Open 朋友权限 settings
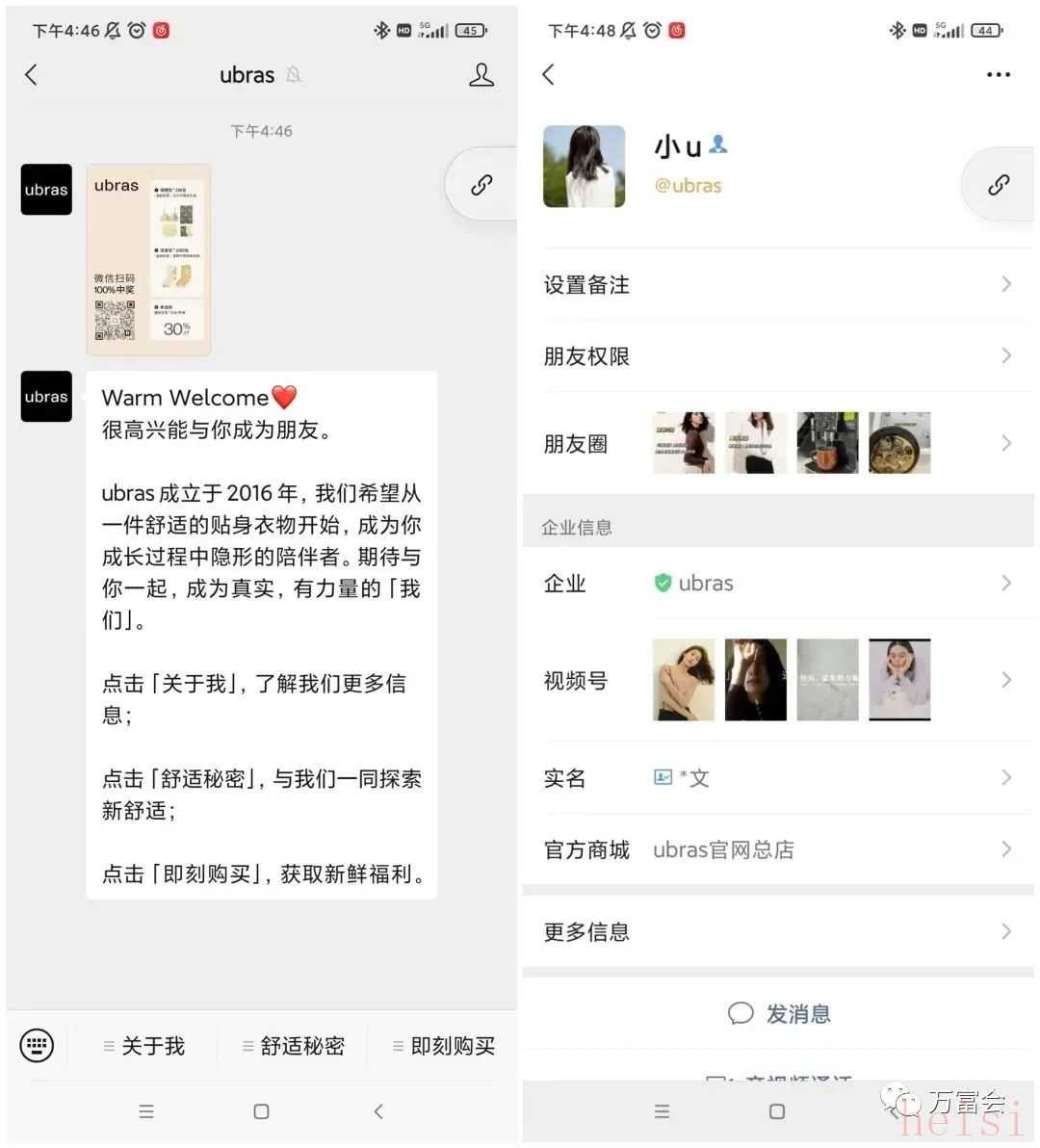The width and height of the screenshot is (1040, 1148). click(x=776, y=356)
